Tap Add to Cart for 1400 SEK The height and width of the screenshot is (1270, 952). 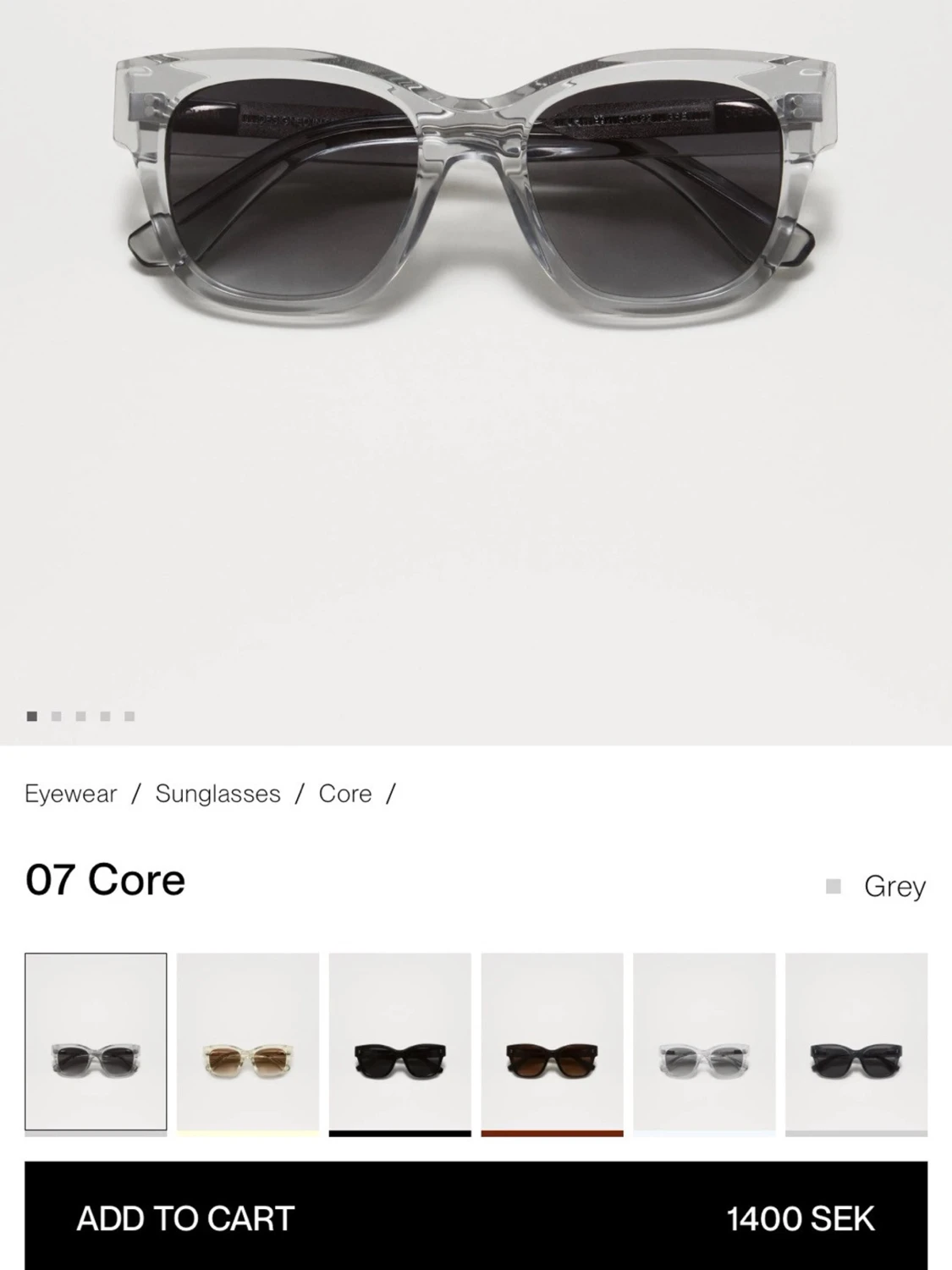476,1217
